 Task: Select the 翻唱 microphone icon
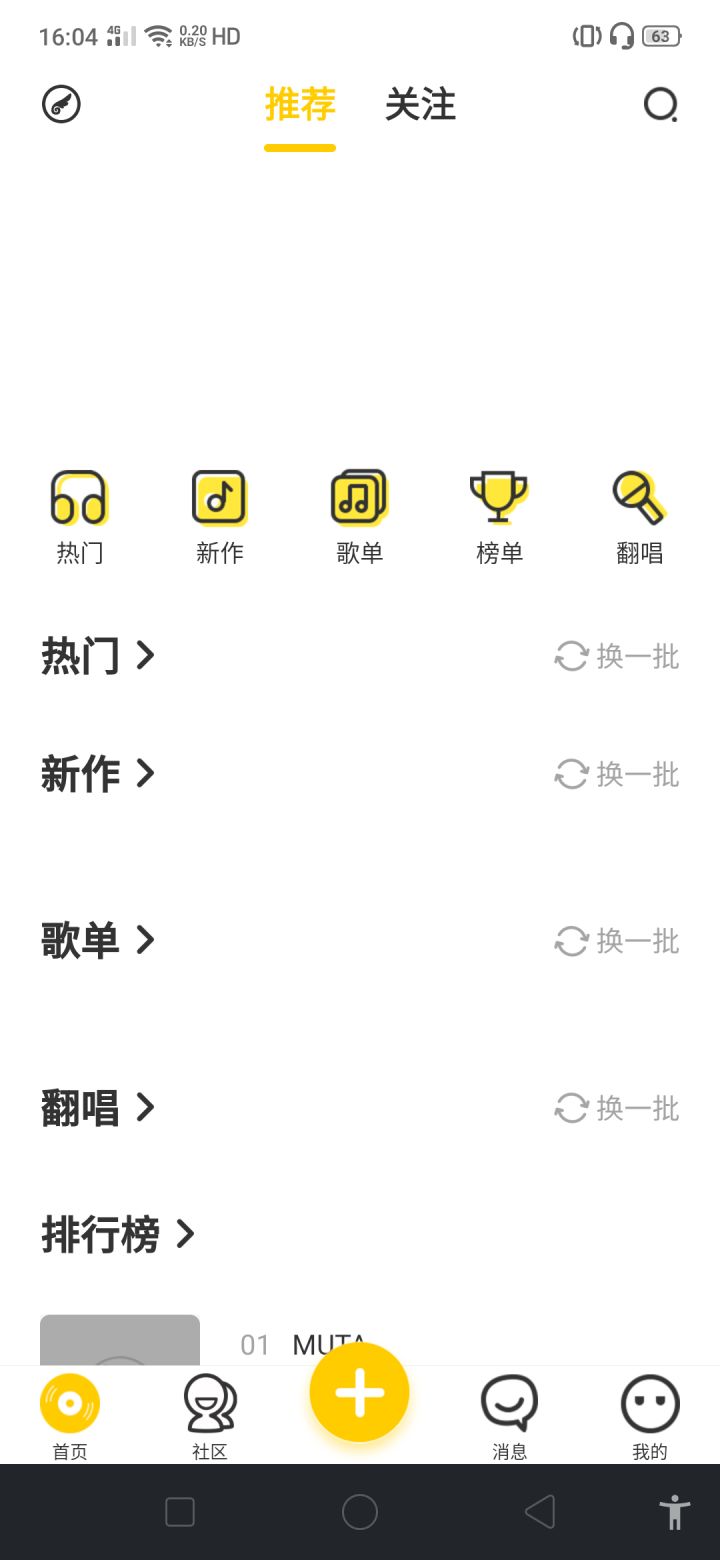pyautogui.click(x=640, y=497)
